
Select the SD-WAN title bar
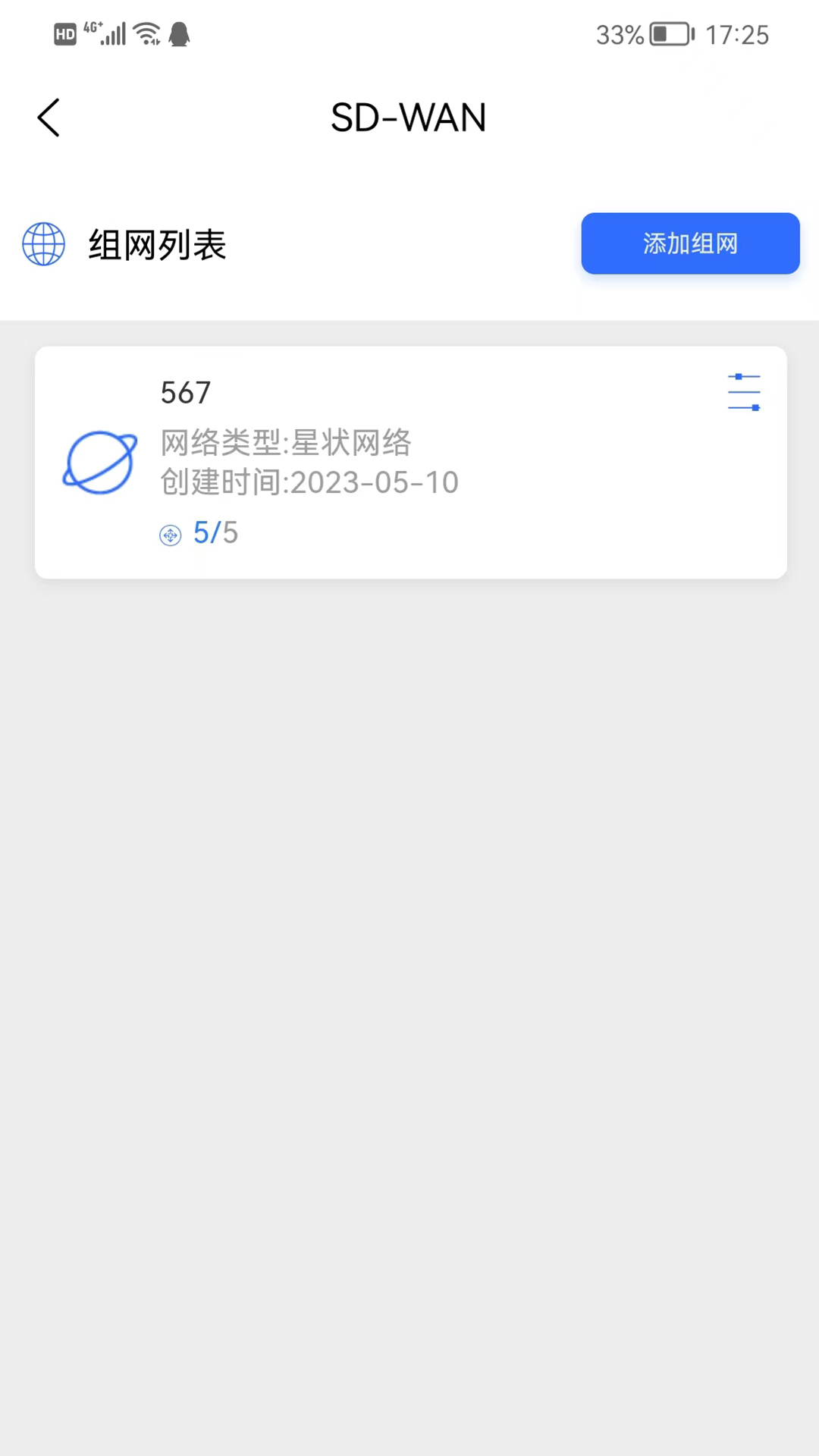(409, 118)
